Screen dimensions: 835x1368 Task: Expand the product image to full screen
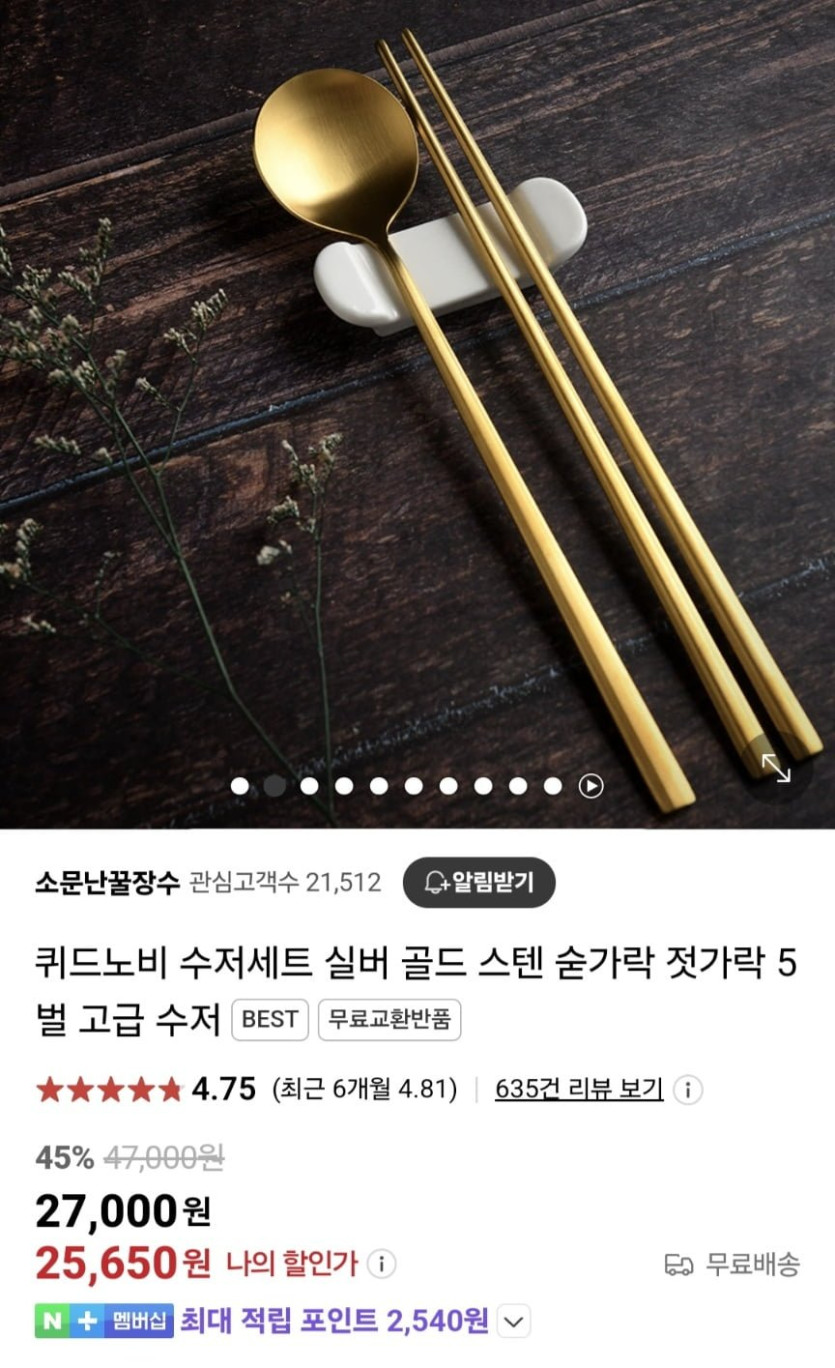(776, 768)
